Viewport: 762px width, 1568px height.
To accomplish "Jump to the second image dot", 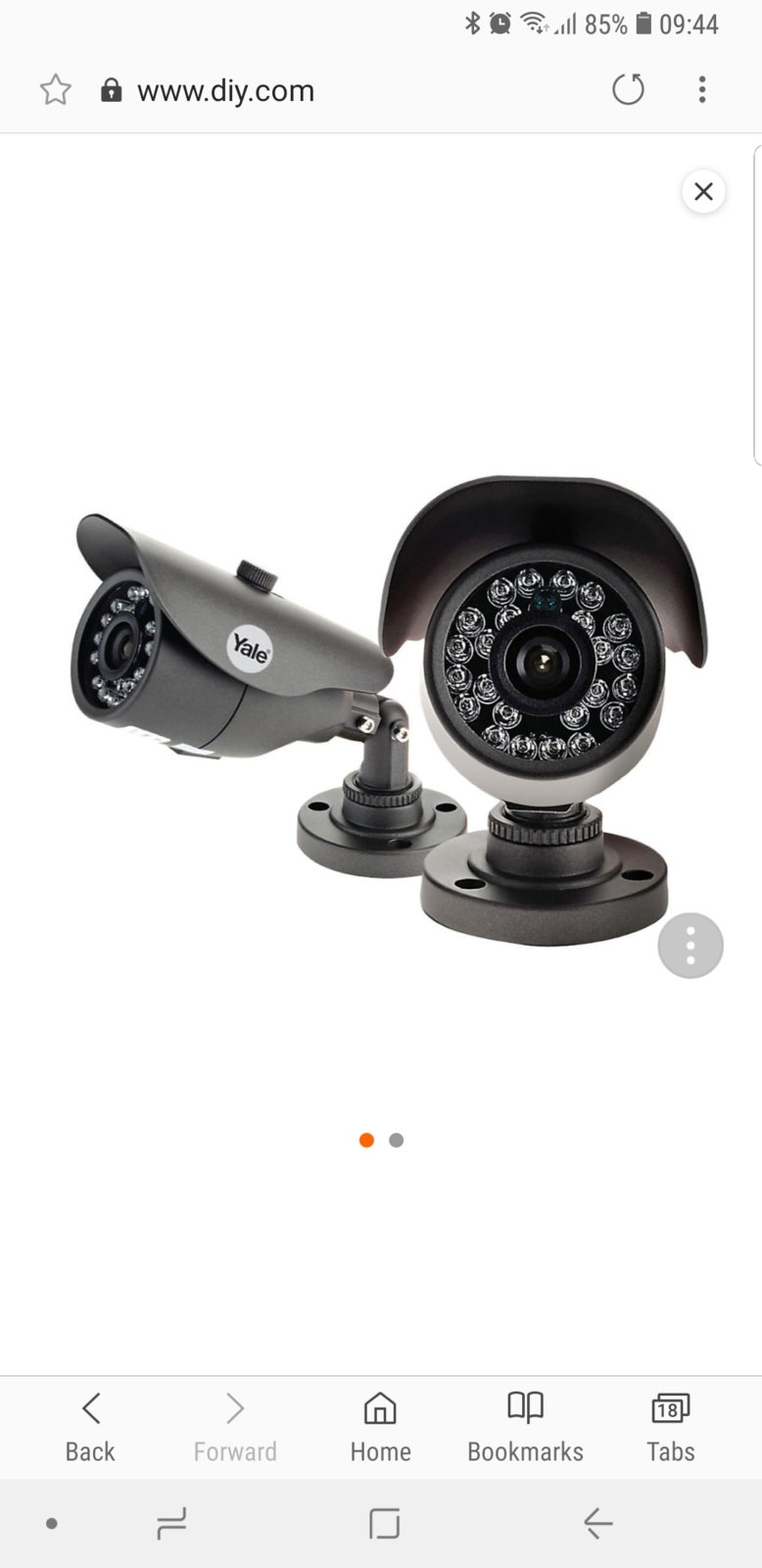I will 397,1140.
